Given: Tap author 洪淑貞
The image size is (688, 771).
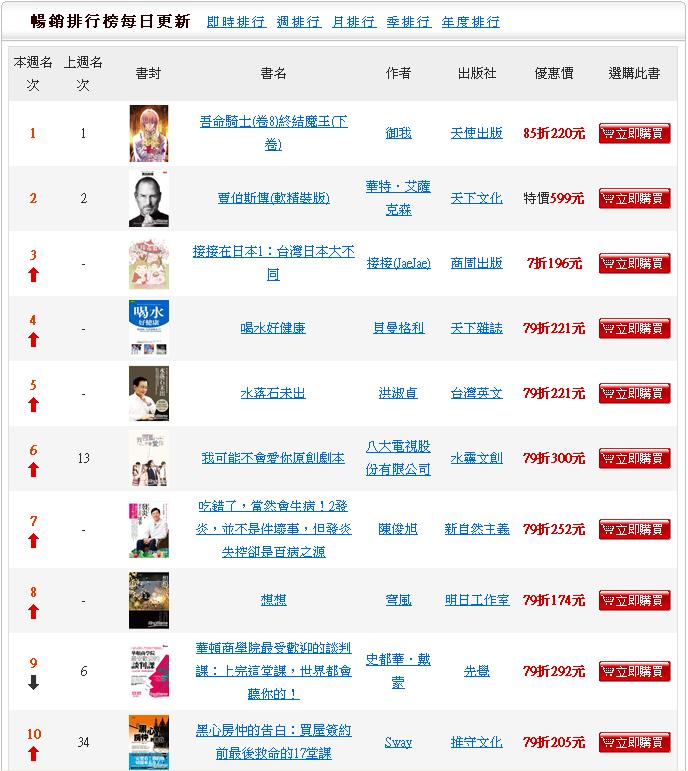Looking at the screenshot, I should coord(398,393).
